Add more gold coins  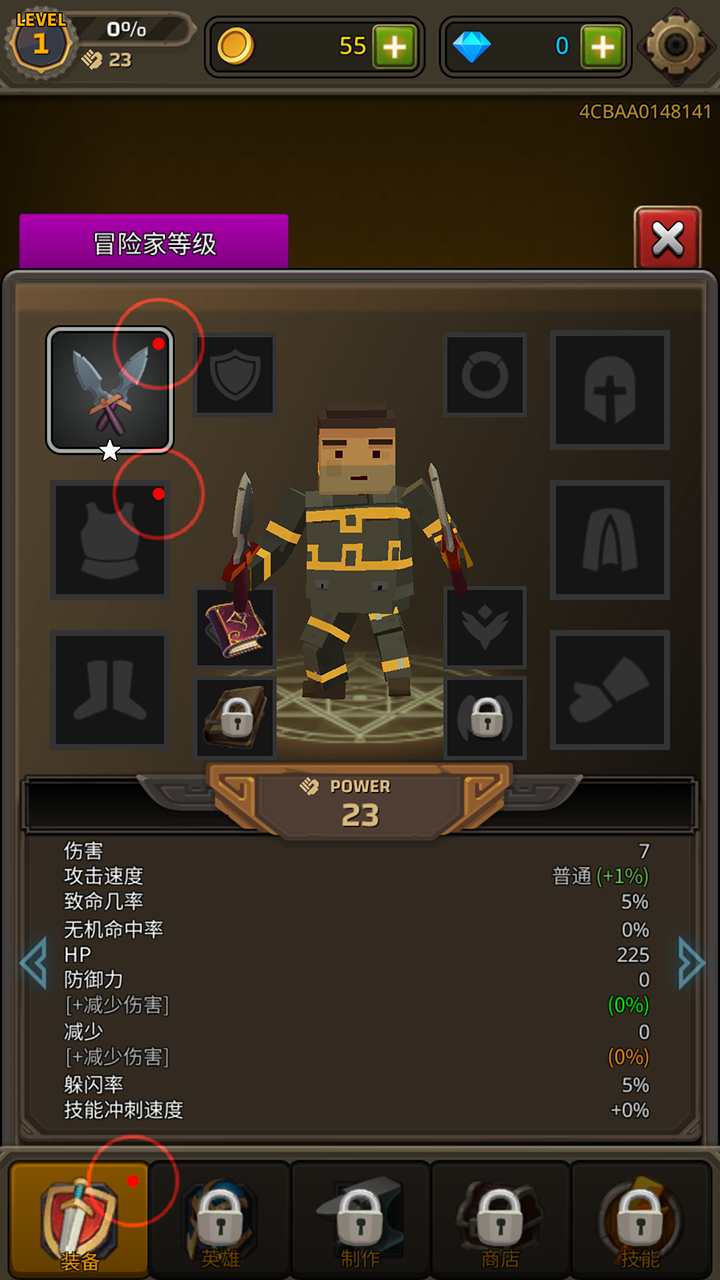click(395, 46)
